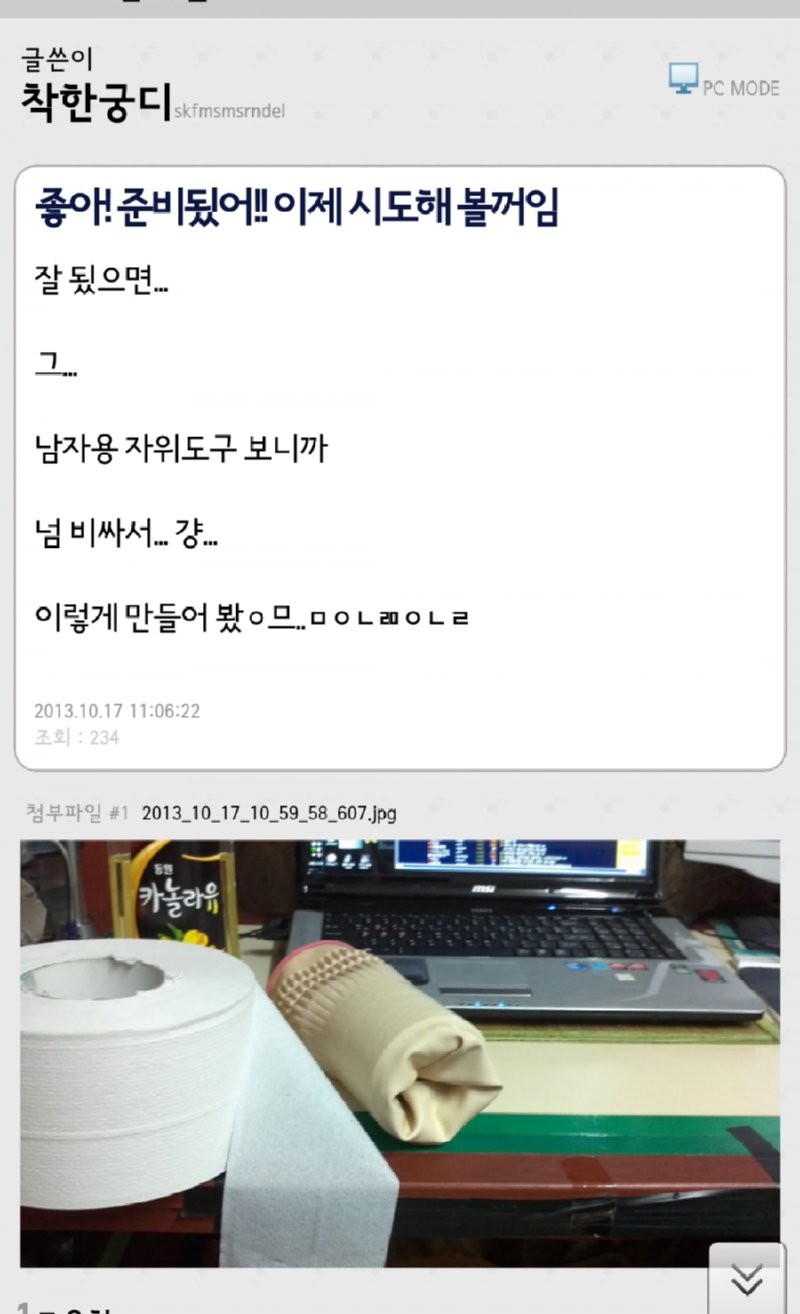Switch to PC MODE view
800x1314 pixels.
pyautogui.click(x=724, y=84)
